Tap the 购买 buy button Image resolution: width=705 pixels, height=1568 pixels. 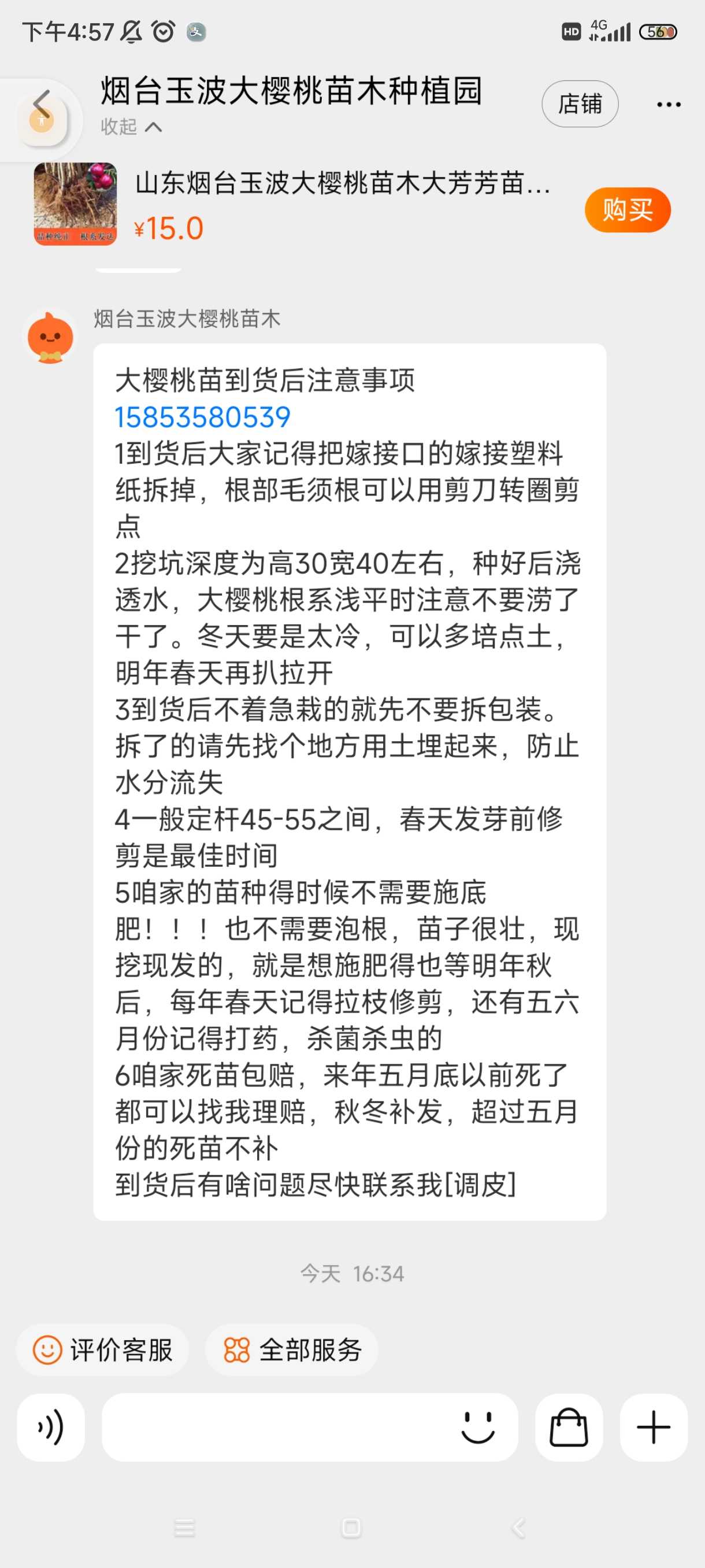pyautogui.click(x=628, y=210)
